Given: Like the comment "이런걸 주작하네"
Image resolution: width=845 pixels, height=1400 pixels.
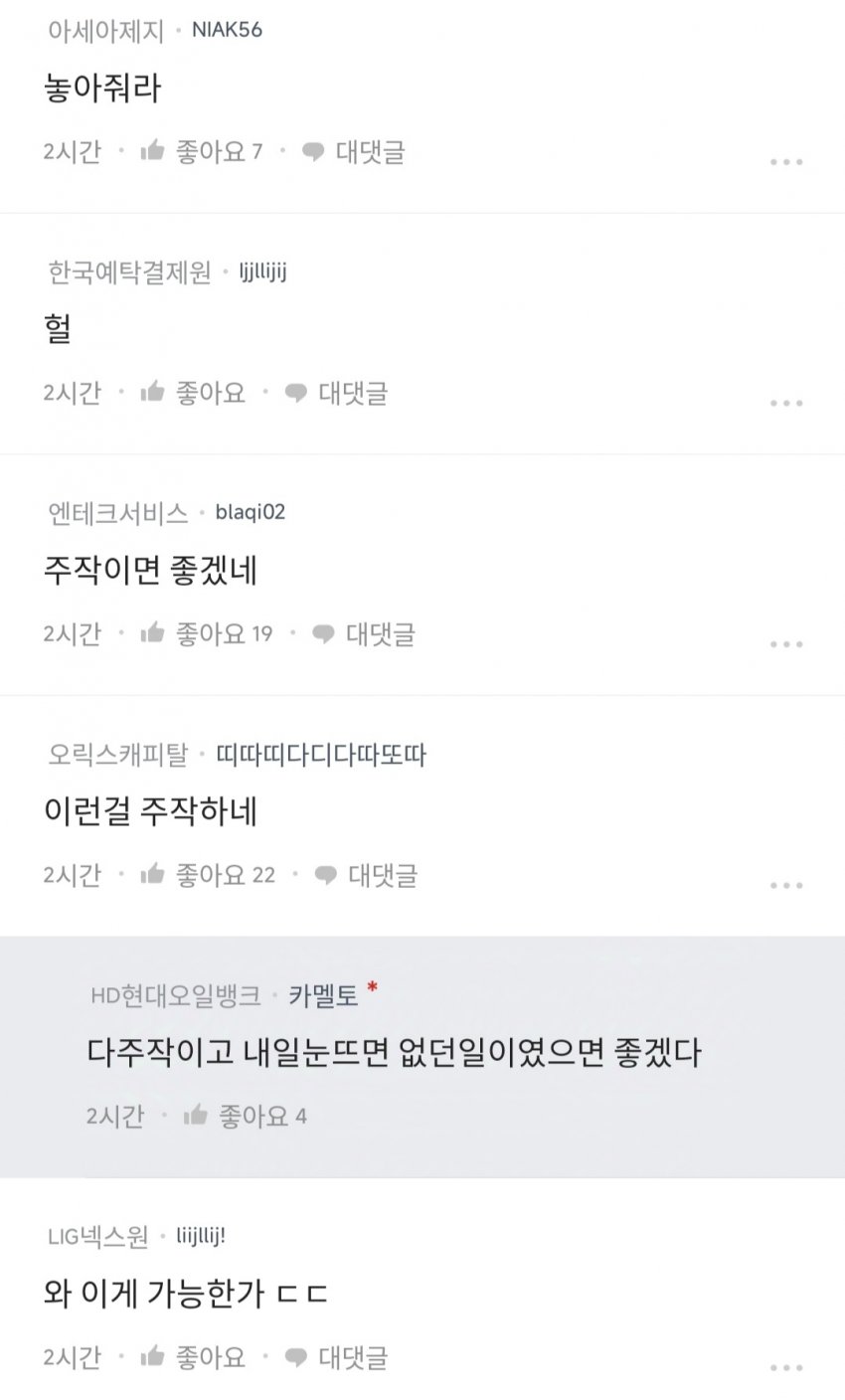Looking at the screenshot, I should coord(207,875).
